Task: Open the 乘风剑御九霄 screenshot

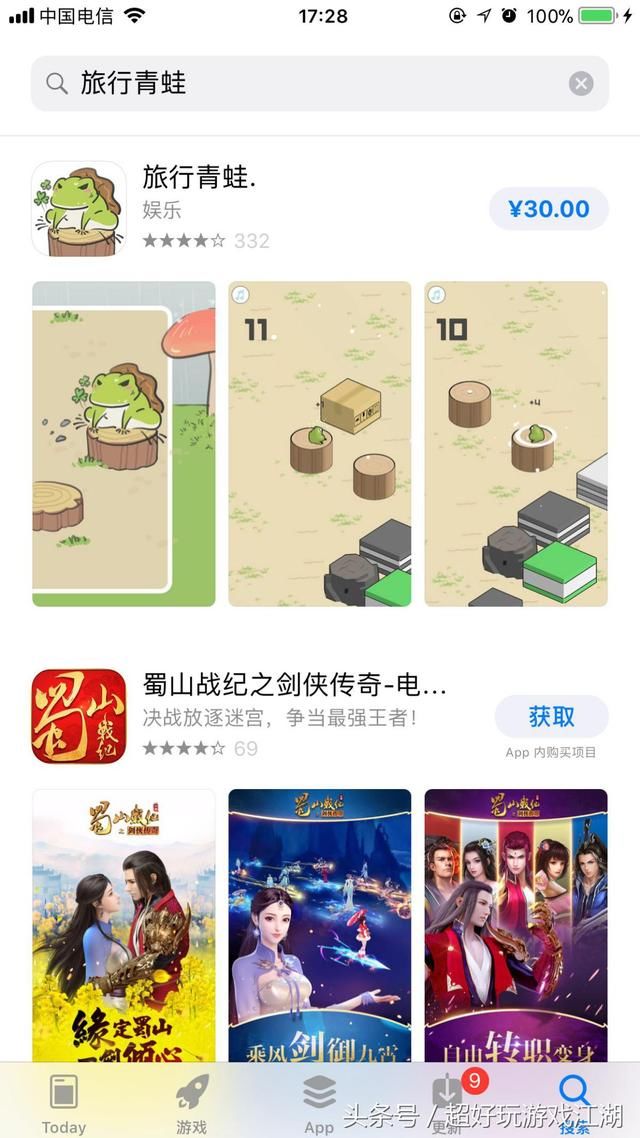Action: pos(319,925)
